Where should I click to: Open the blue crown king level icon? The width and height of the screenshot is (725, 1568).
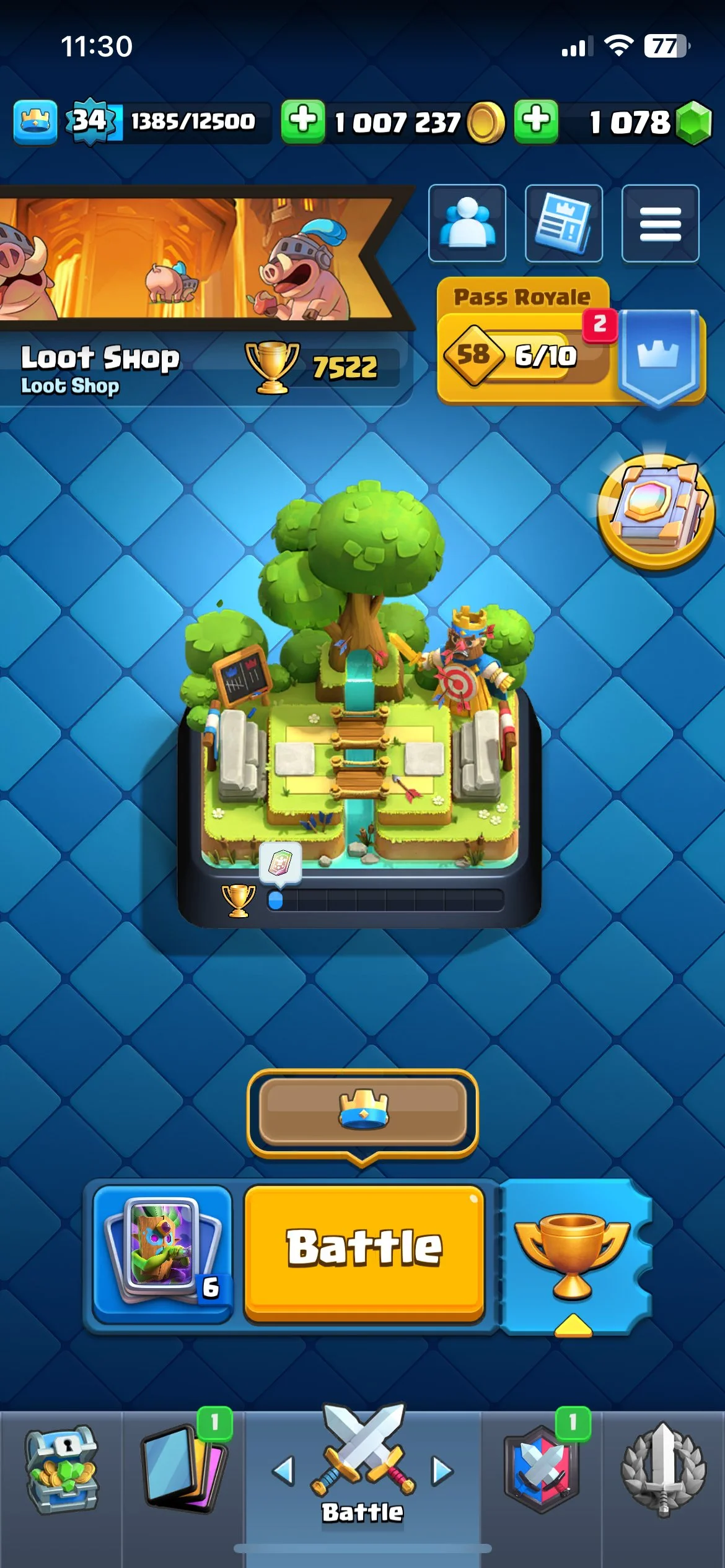pos(35,121)
